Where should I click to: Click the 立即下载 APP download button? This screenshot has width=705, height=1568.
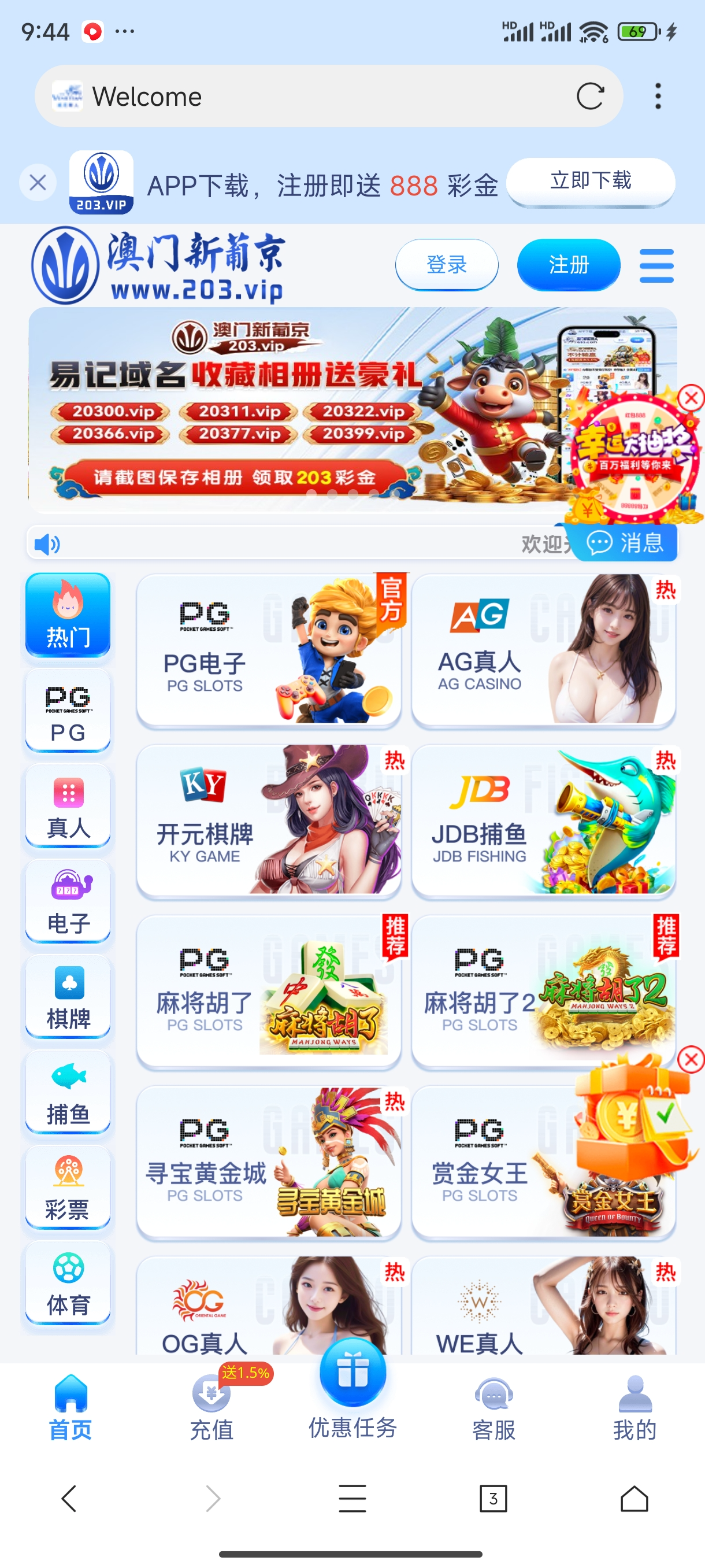[591, 181]
